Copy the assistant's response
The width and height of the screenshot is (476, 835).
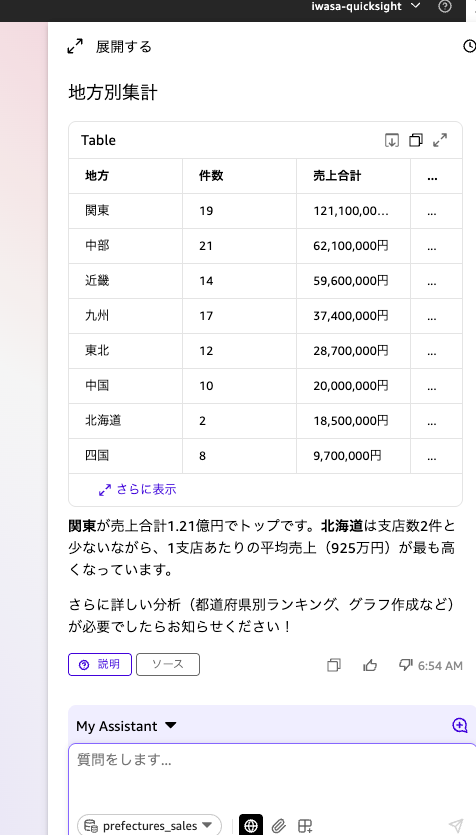point(334,665)
